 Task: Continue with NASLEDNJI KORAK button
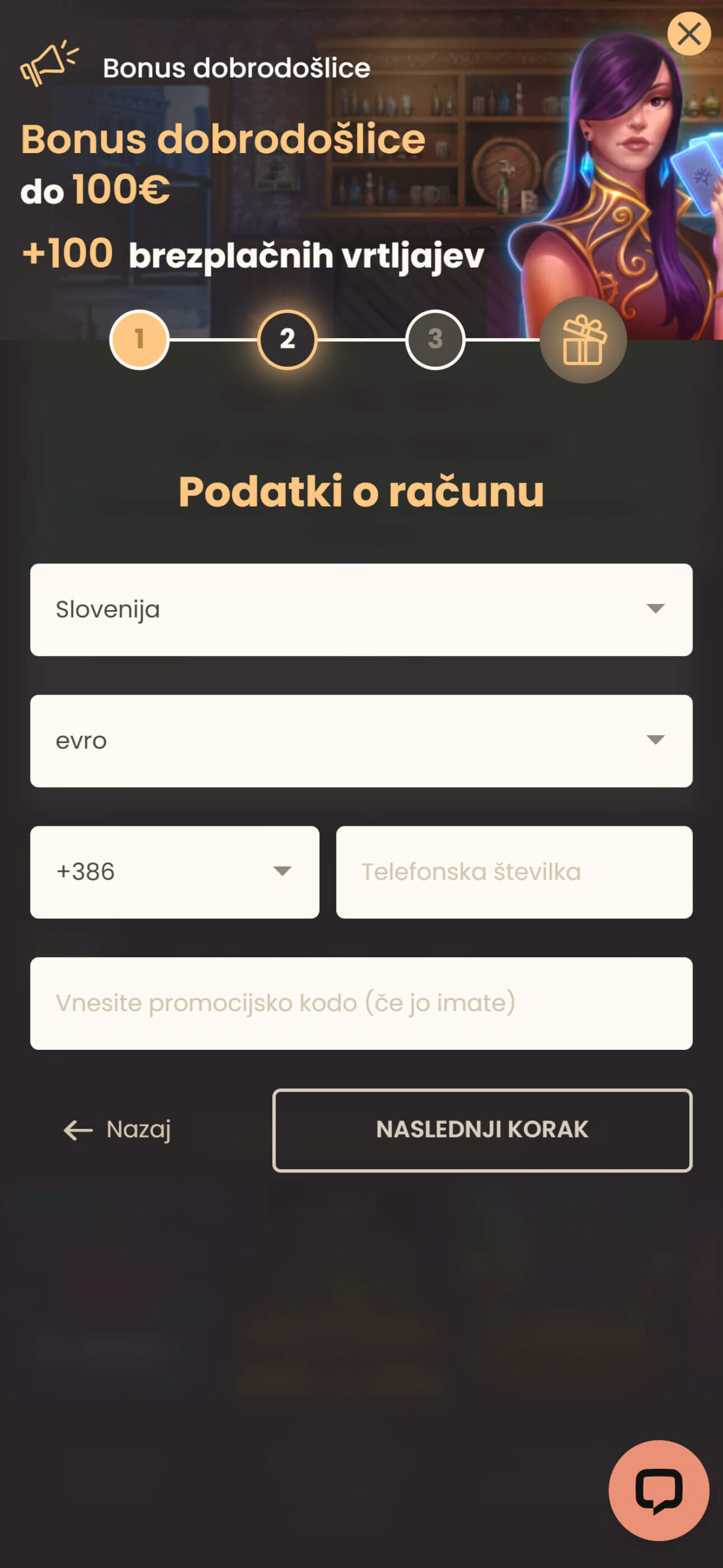pos(482,1130)
